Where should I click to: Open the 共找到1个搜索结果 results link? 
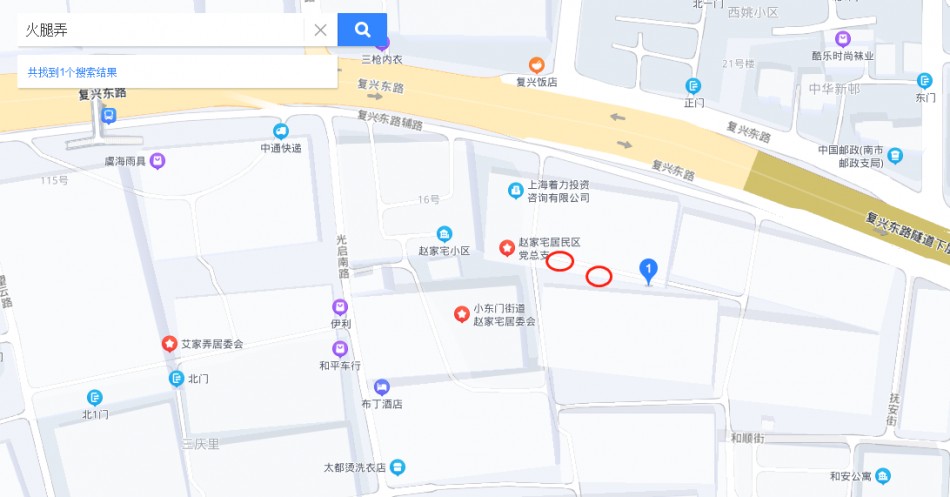[72, 72]
